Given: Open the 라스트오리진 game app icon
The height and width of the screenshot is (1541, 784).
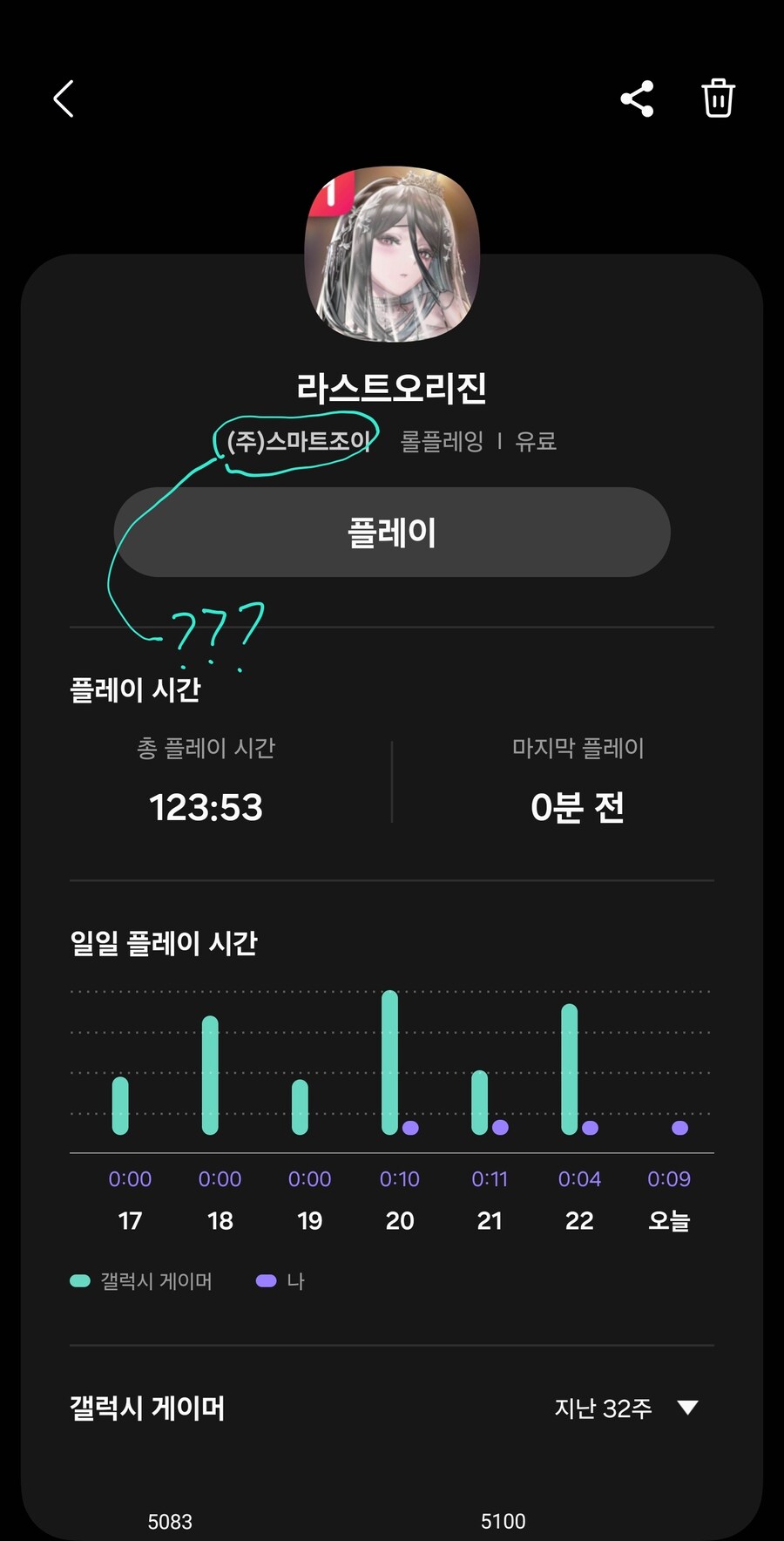Looking at the screenshot, I should 392,253.
